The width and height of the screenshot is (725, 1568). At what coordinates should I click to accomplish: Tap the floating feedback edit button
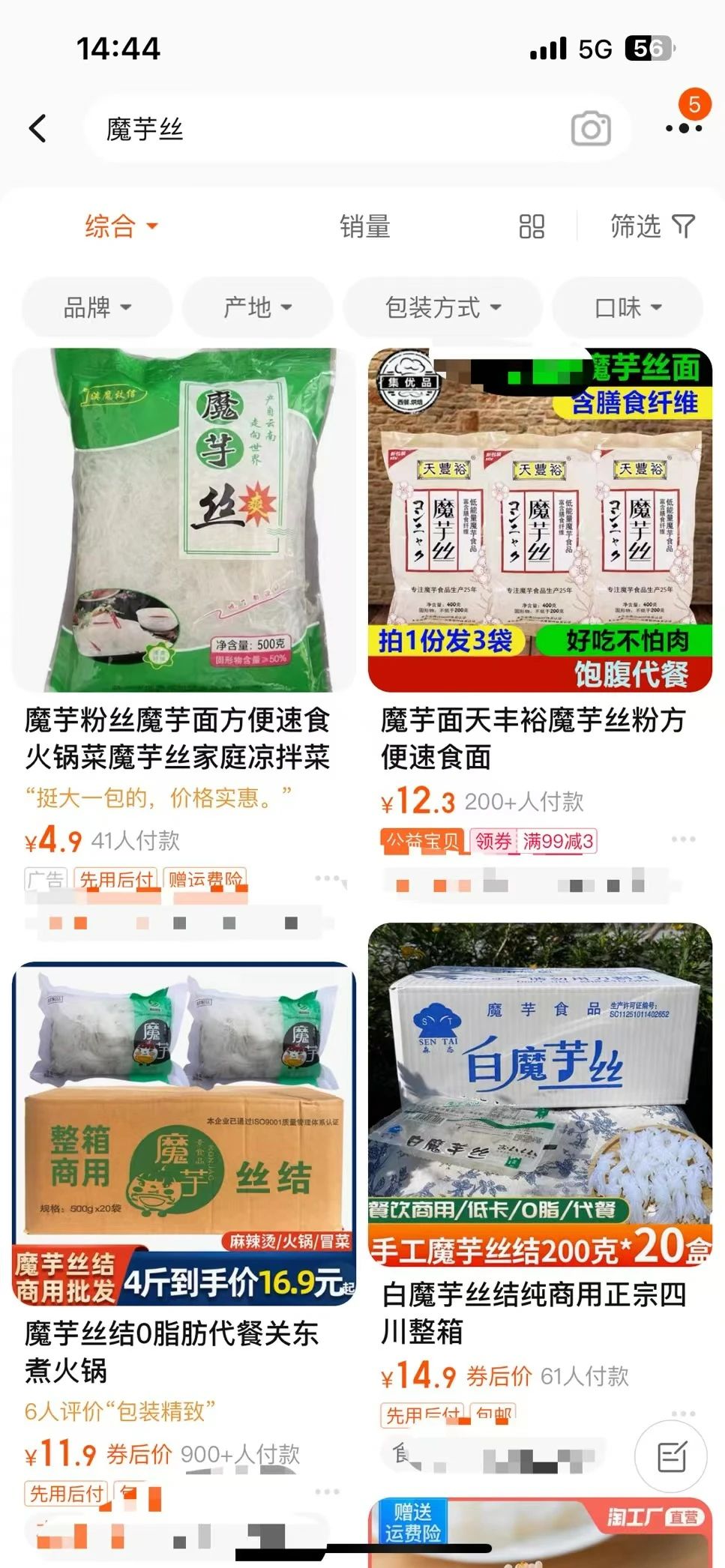point(671,1456)
